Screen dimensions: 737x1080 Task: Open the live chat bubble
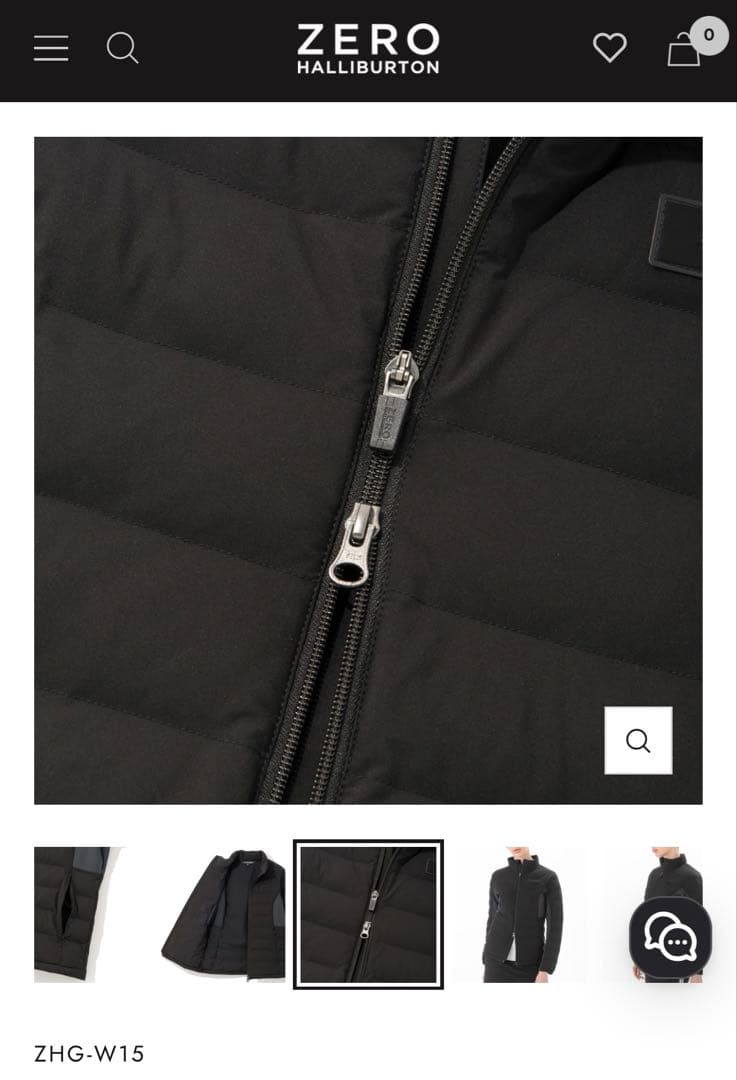click(x=670, y=937)
